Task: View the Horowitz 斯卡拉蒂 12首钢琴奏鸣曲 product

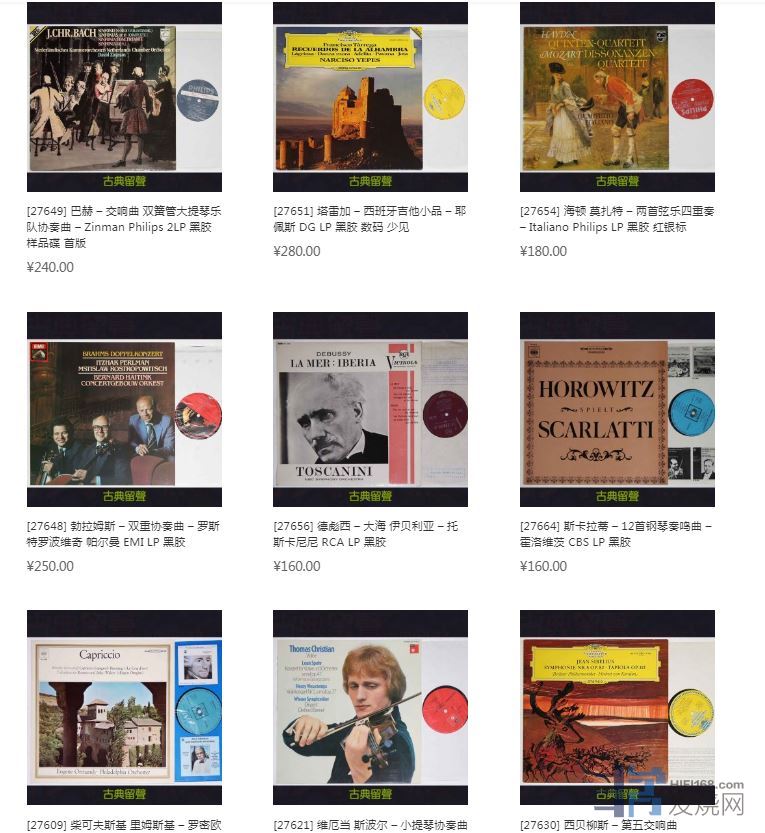Action: point(617,409)
